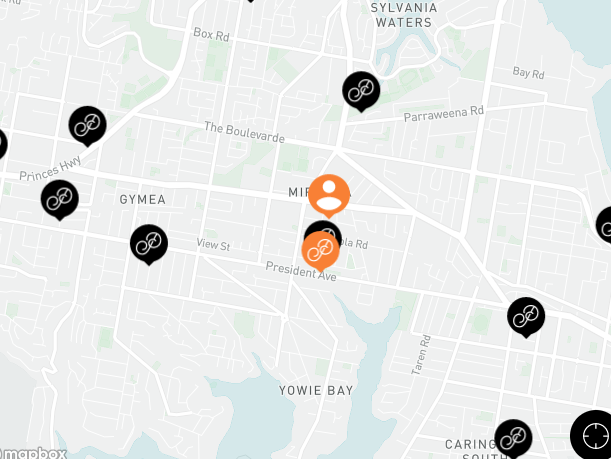Image resolution: width=611 pixels, height=459 pixels.
Task: Open the orange highlighted pin on President Ave
Action: coord(320,250)
